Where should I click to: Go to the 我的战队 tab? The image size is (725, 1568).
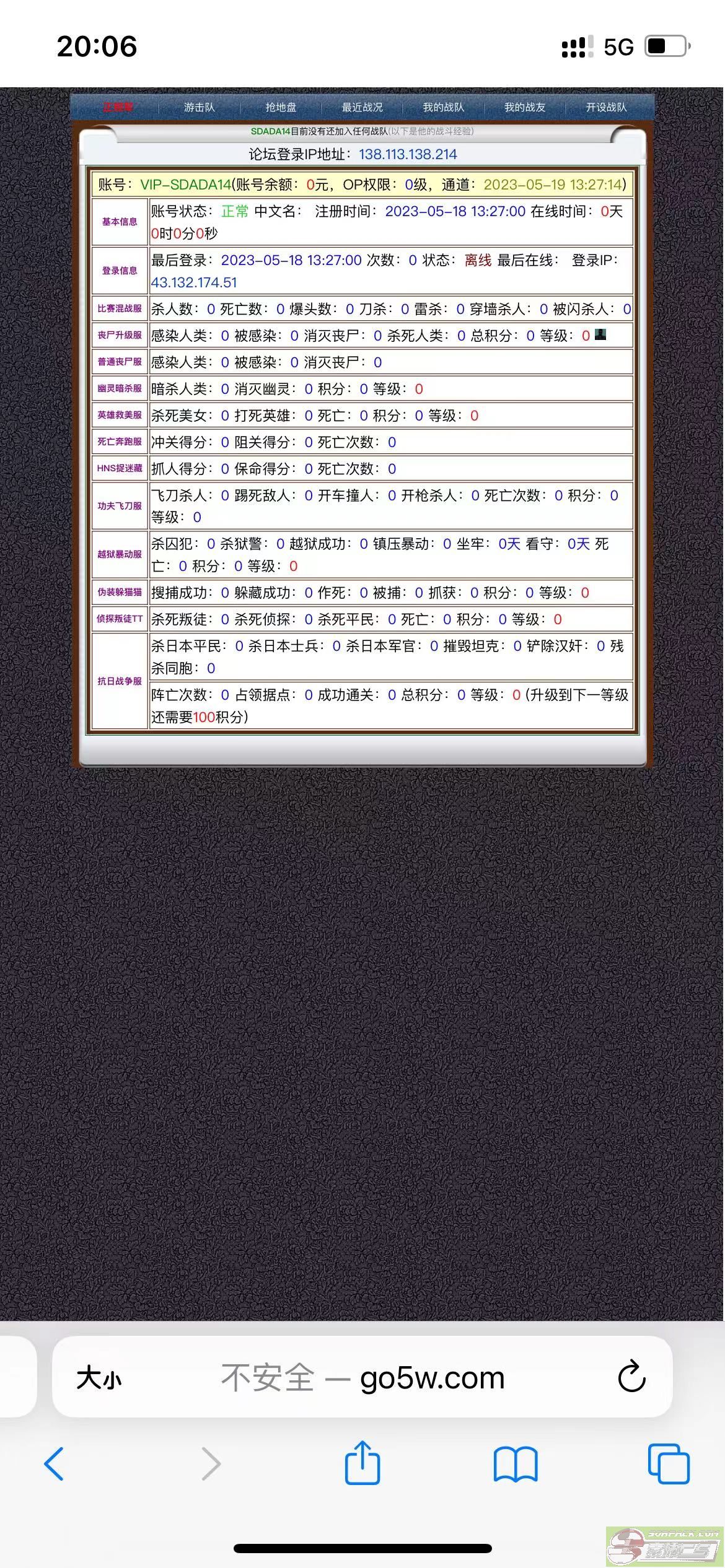pos(444,107)
